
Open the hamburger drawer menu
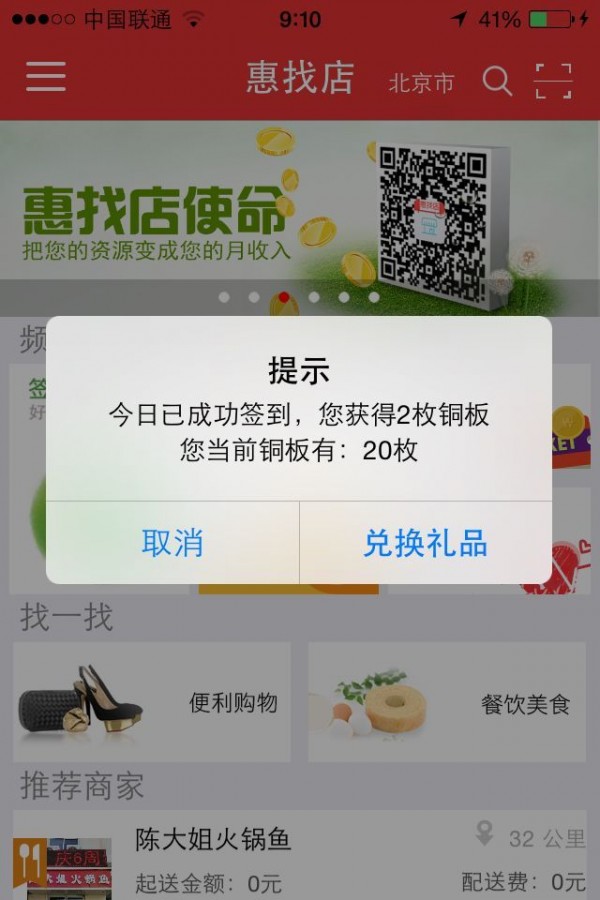coord(46,78)
